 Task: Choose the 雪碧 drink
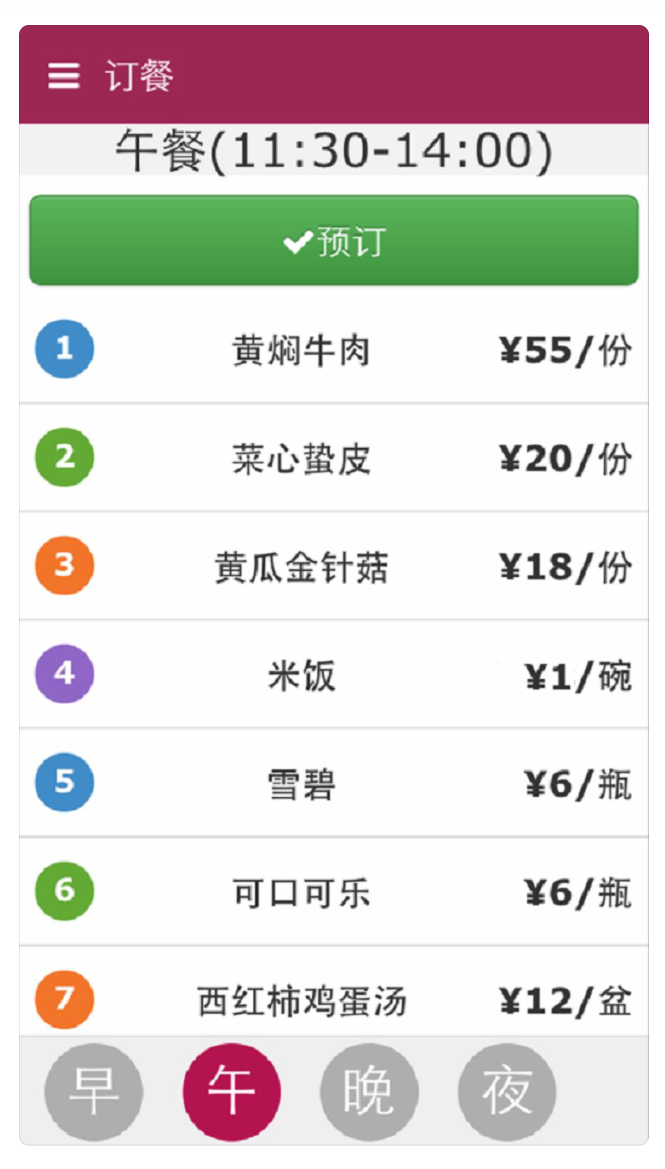(334, 783)
